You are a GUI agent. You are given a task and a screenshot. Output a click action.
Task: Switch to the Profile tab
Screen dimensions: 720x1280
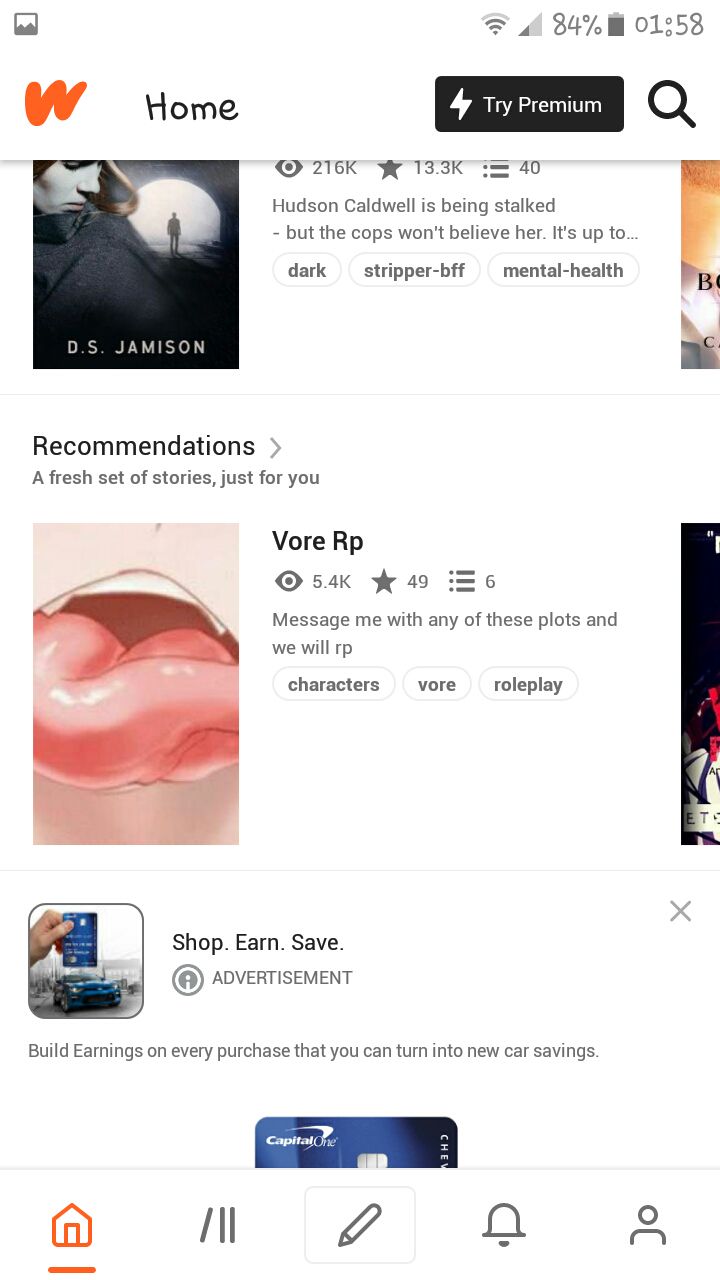(x=647, y=1225)
